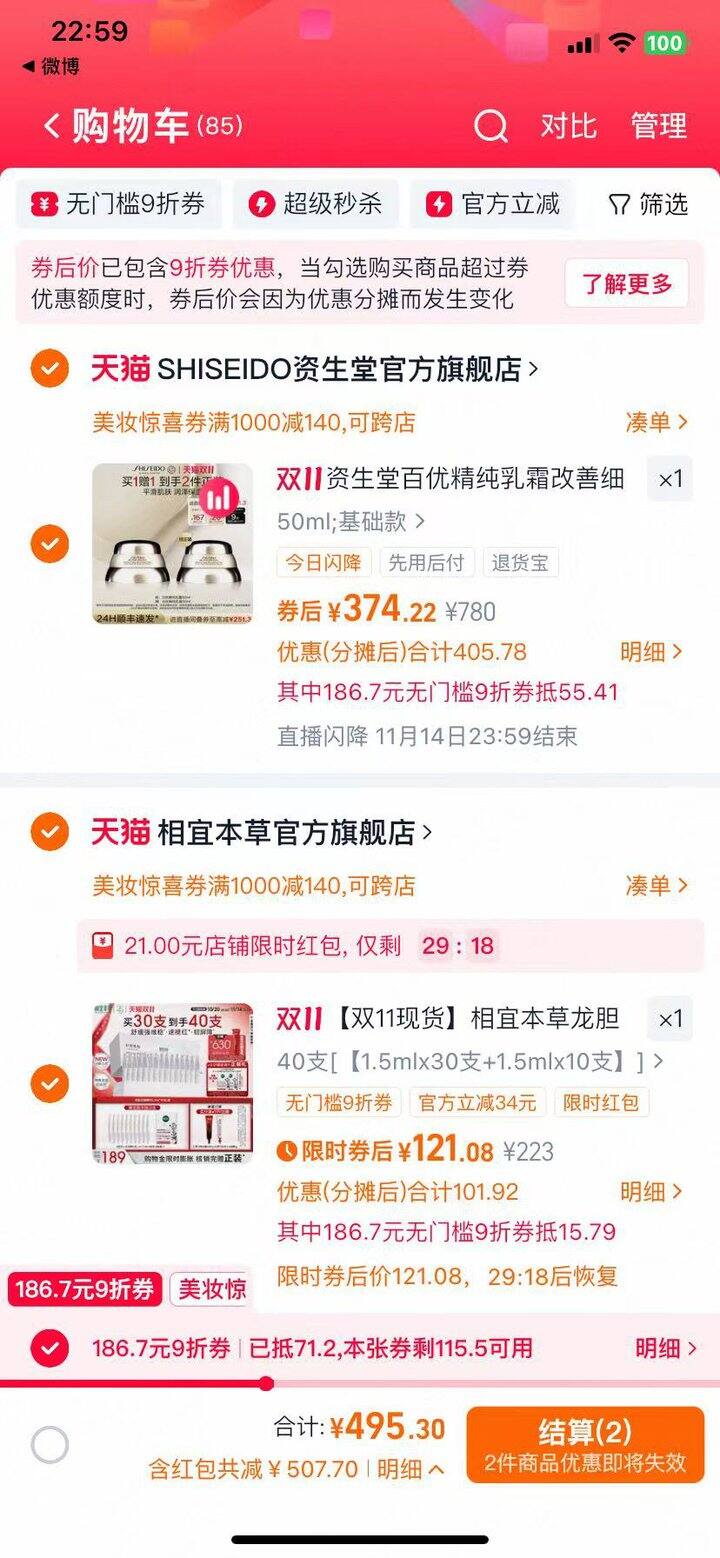Tap 对比 to compare items
The width and height of the screenshot is (720, 1558).
[568, 126]
